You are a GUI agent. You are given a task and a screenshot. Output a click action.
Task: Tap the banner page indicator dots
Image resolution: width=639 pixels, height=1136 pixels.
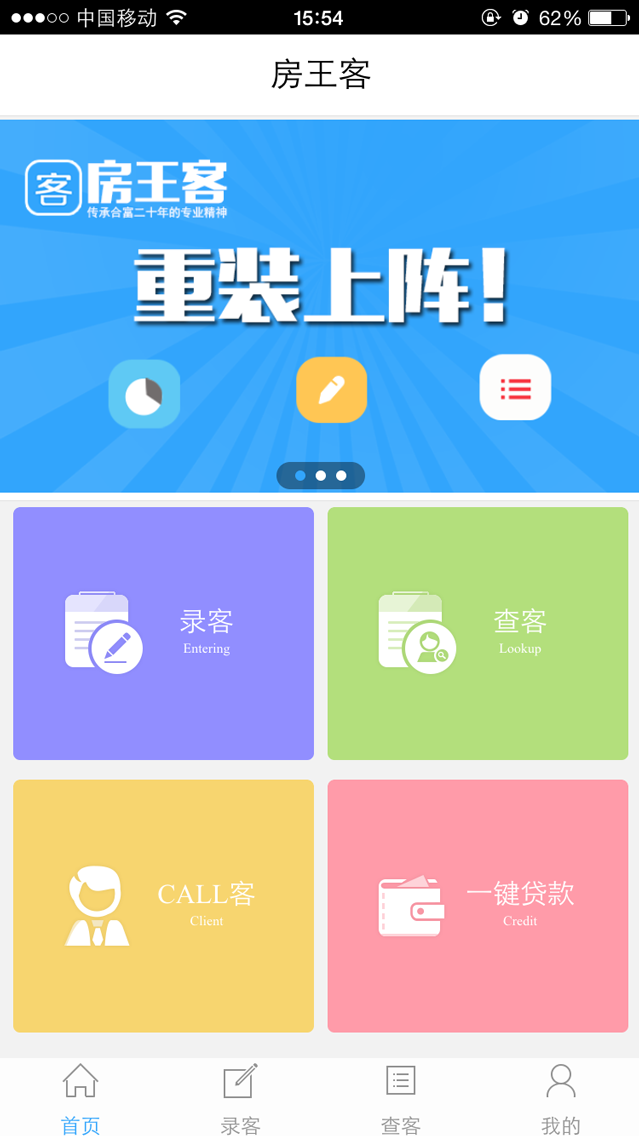tap(320, 476)
